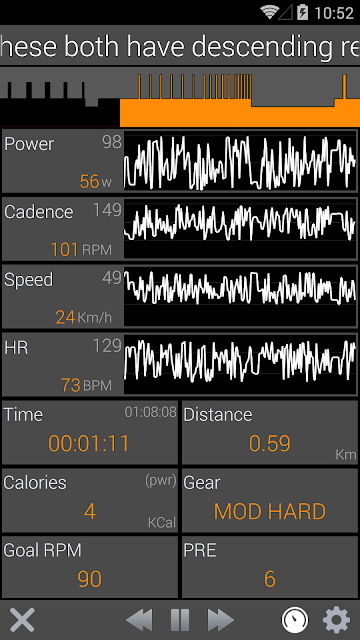
Task: Rewind to the previous interval
Action: (x=140, y=620)
